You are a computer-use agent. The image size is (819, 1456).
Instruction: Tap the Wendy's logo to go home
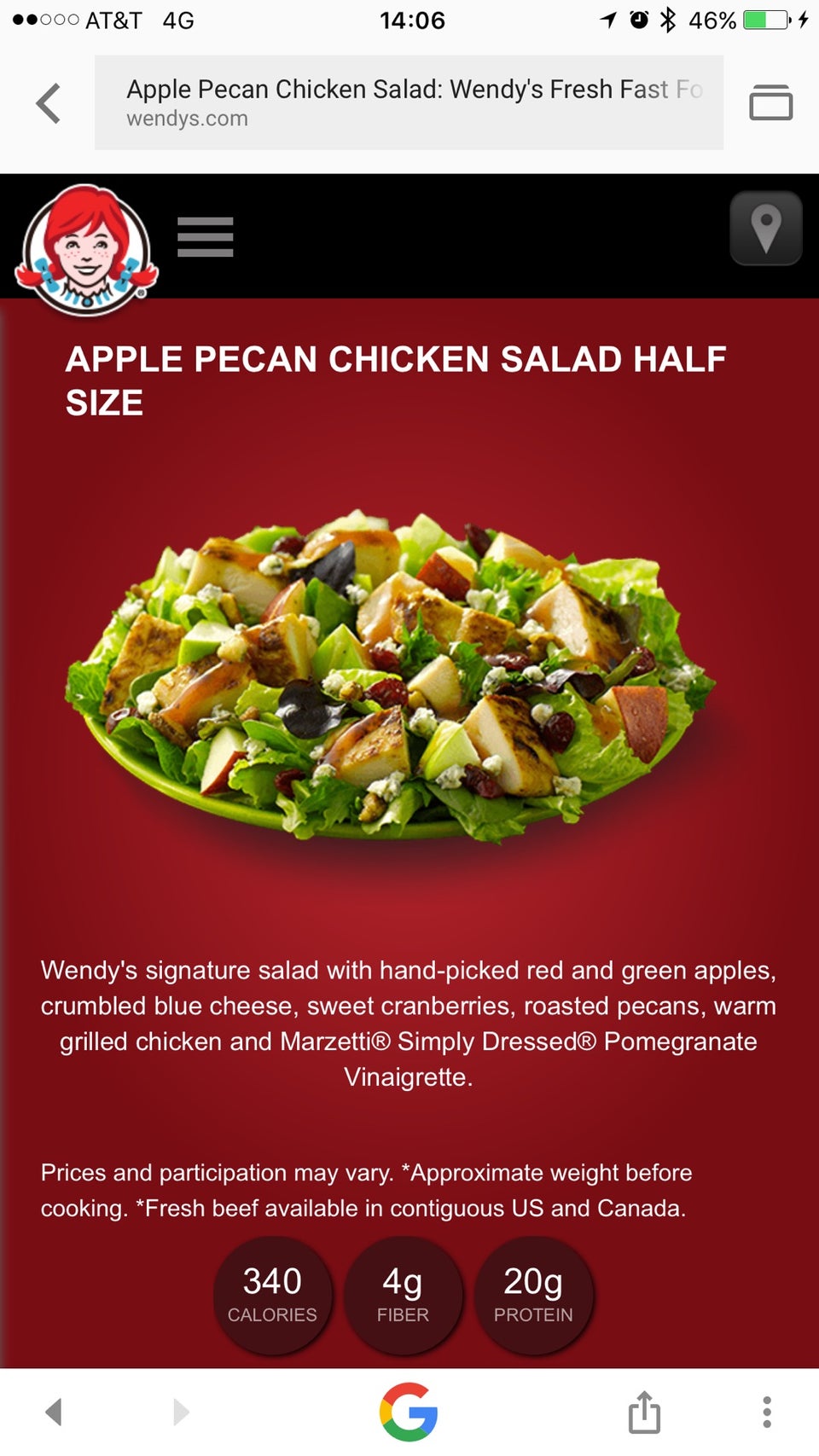click(x=86, y=250)
